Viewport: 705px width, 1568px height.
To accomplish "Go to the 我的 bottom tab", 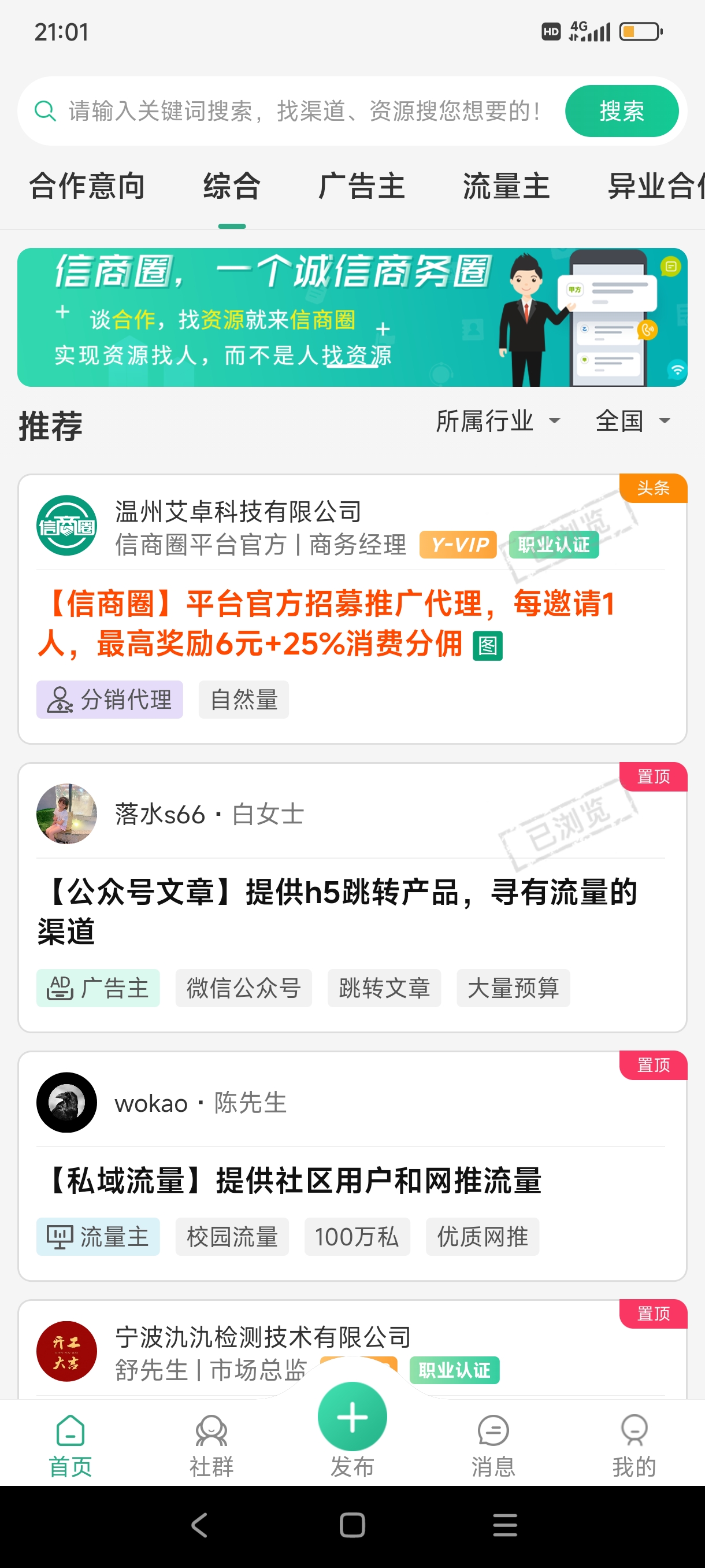I will [634, 1445].
